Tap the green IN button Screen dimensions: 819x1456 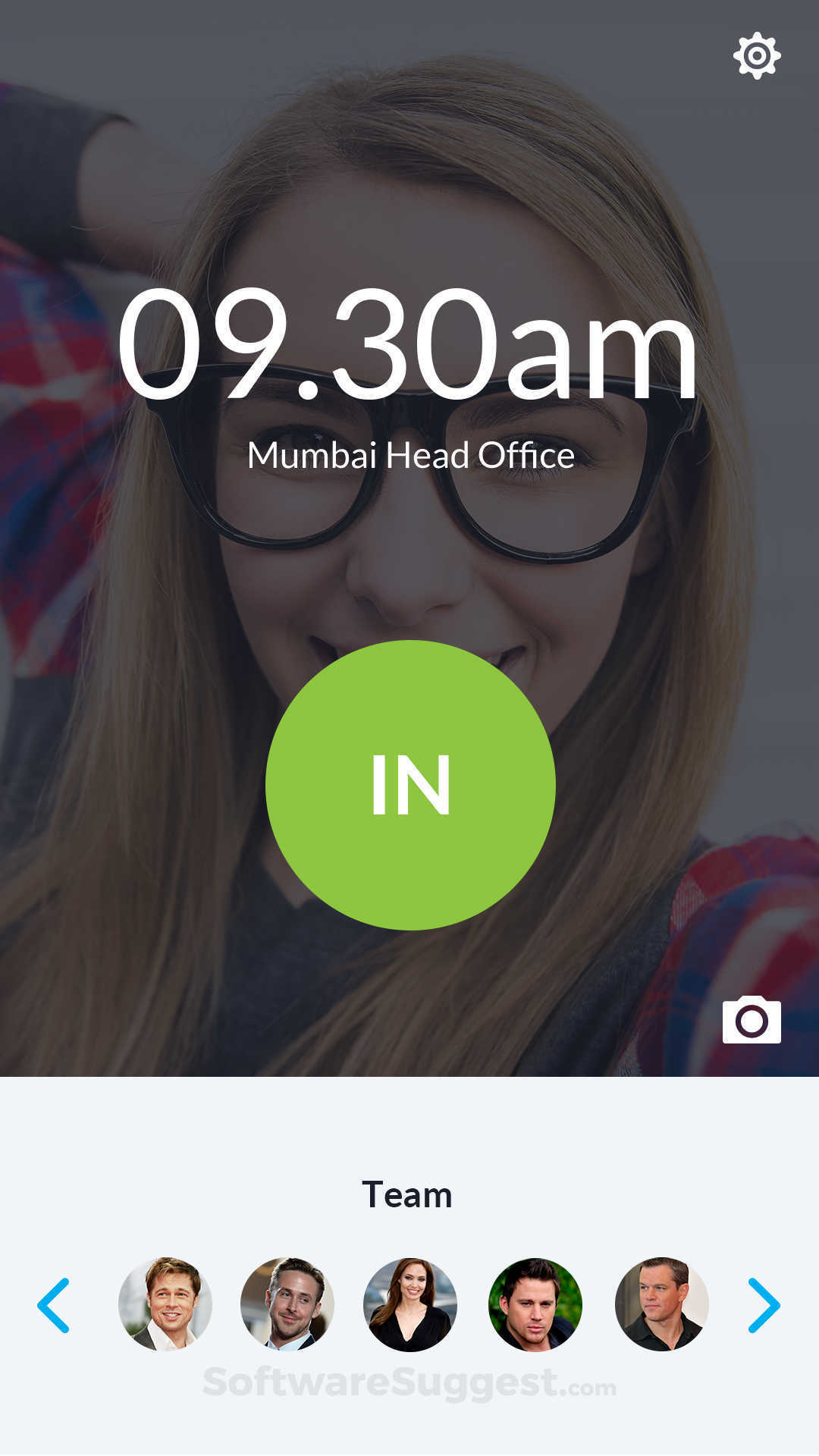[x=410, y=785]
